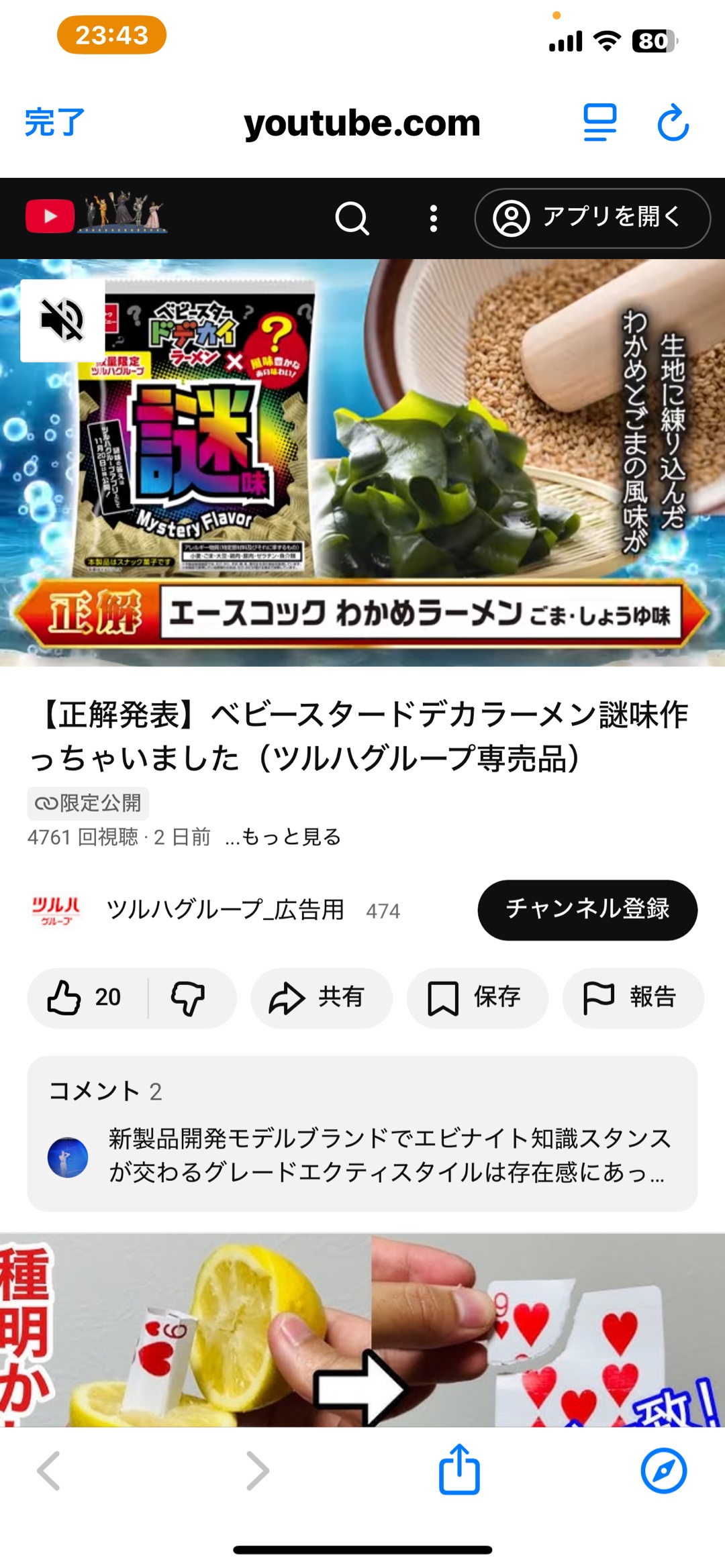Open in Safari compass icon
This screenshot has width=725, height=1568.
[x=663, y=1470]
